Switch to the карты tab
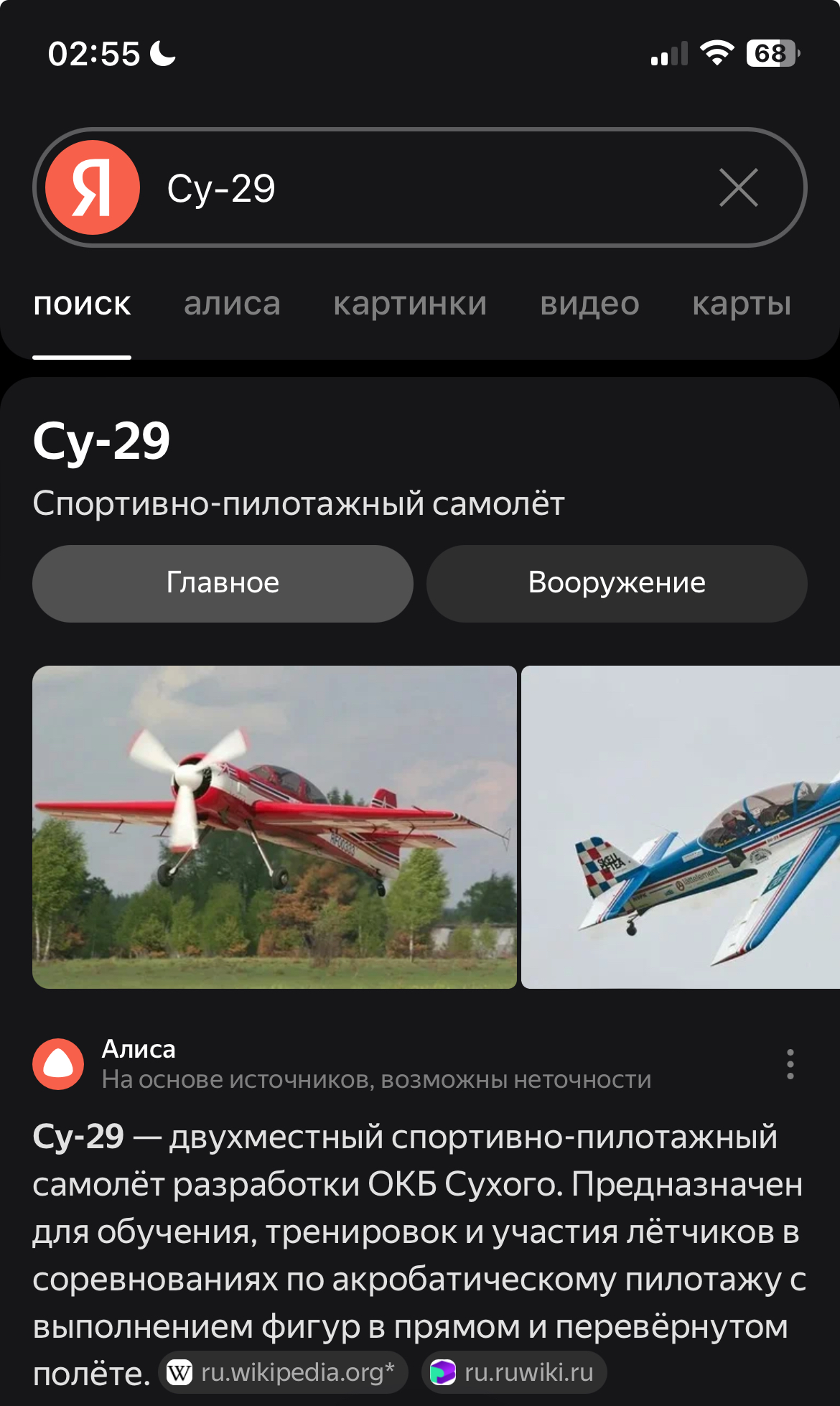 pyautogui.click(x=742, y=304)
